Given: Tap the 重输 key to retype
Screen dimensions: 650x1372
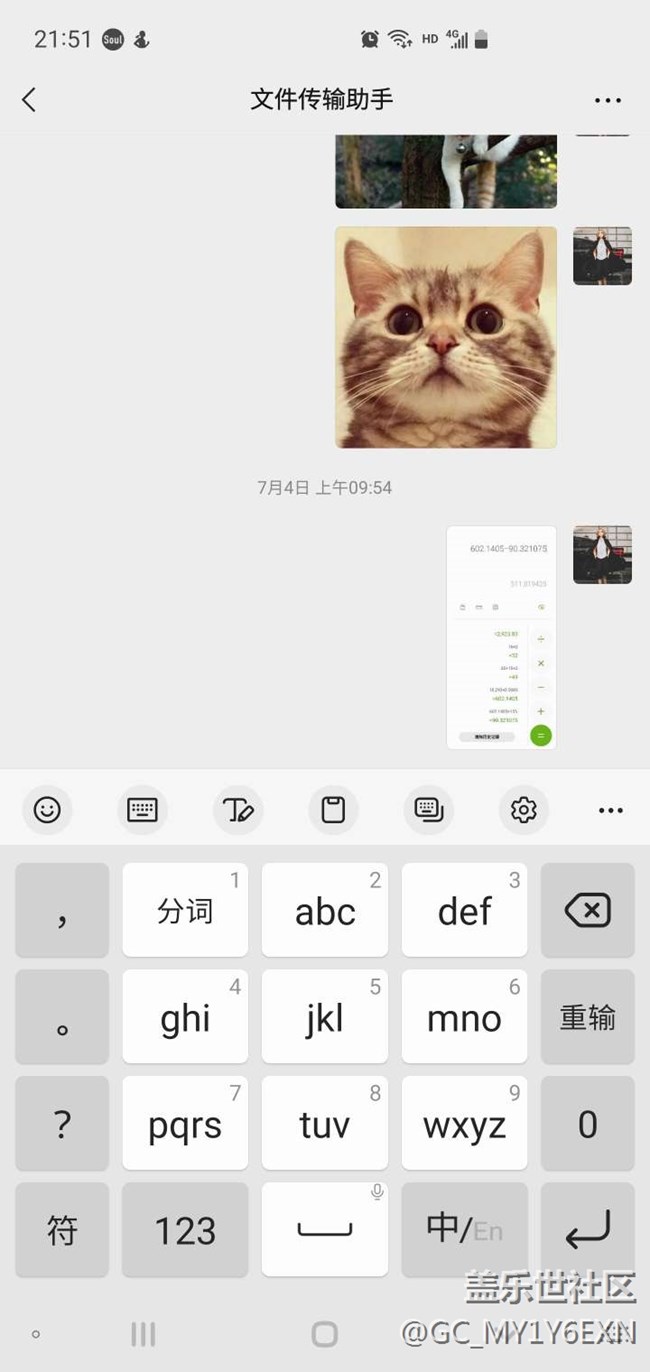Looking at the screenshot, I should 587,1017.
